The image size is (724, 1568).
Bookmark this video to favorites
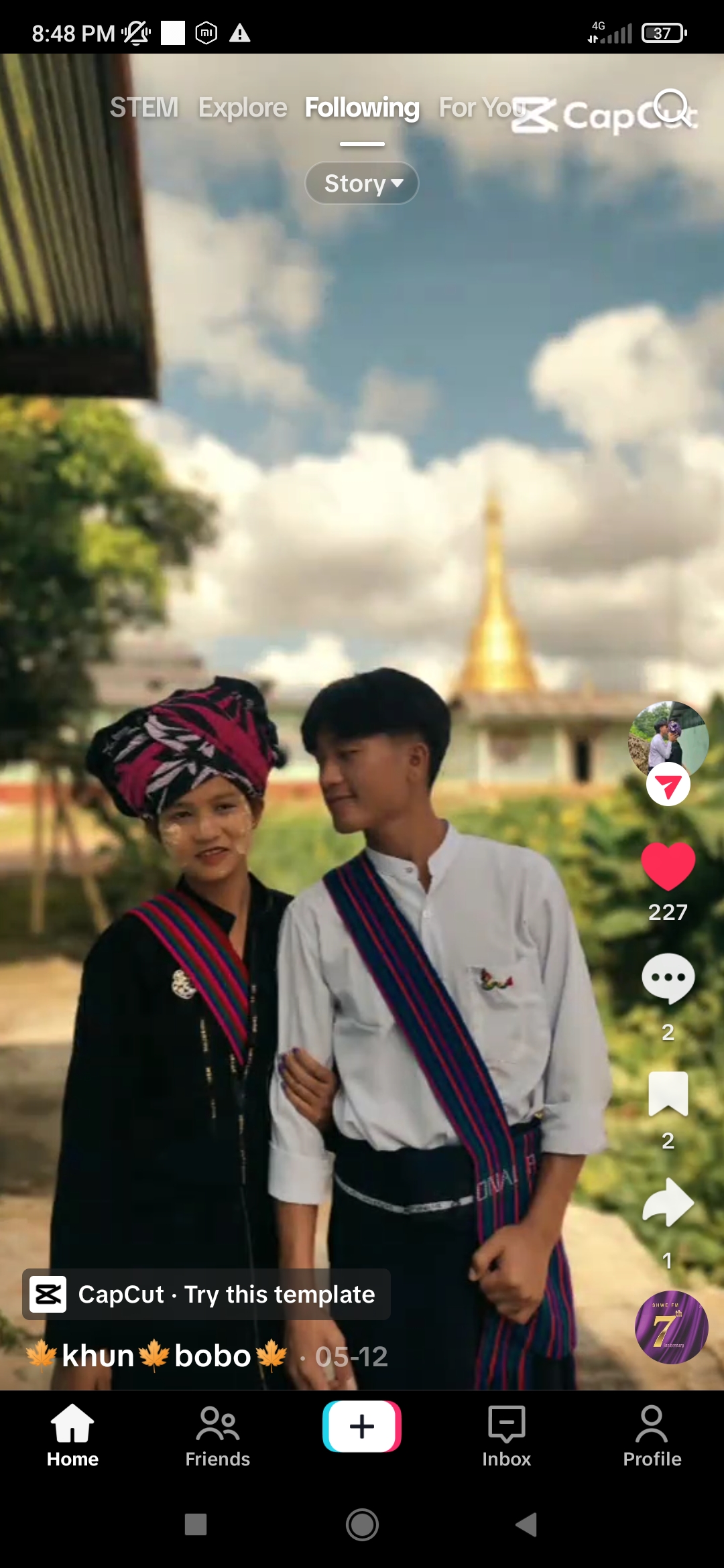point(668,1094)
